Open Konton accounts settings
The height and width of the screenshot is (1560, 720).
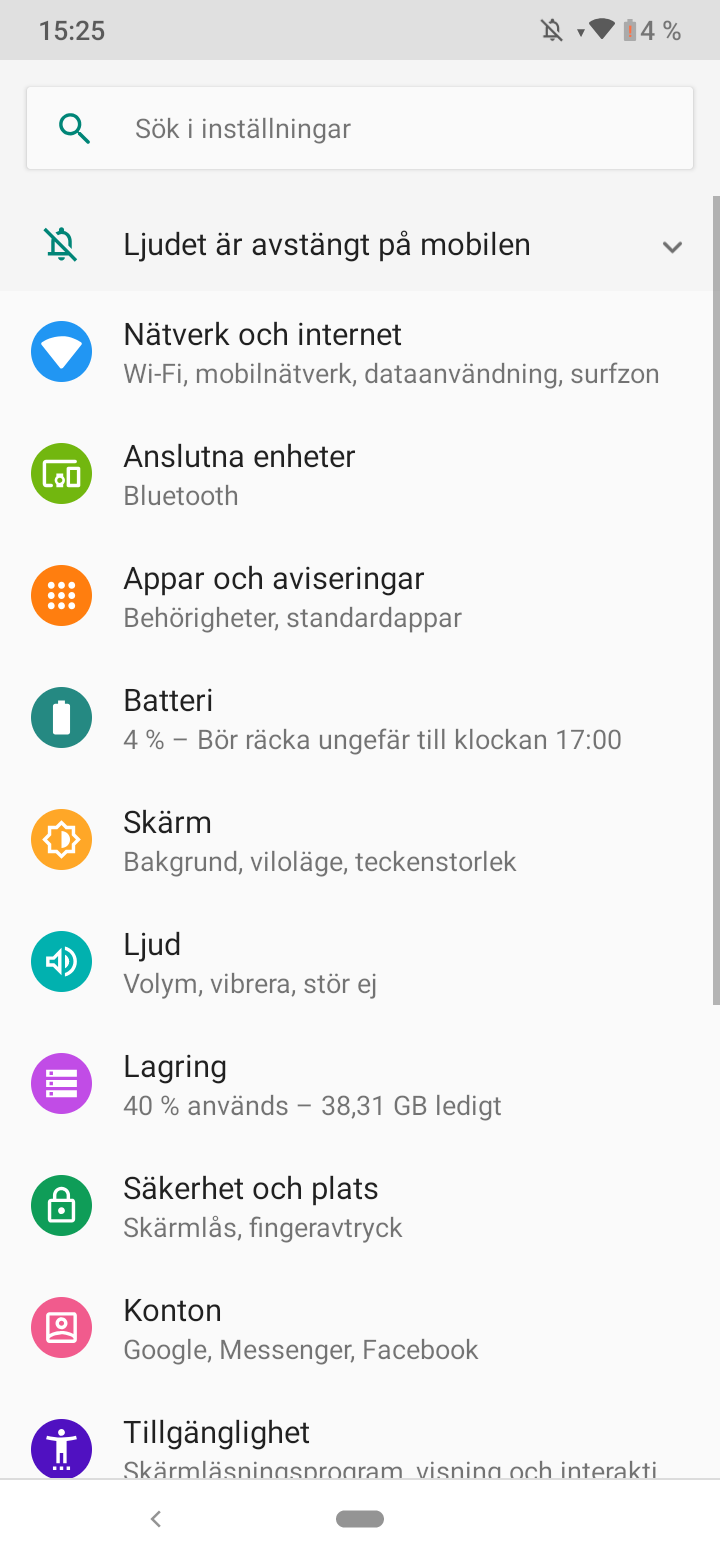pos(360,1329)
